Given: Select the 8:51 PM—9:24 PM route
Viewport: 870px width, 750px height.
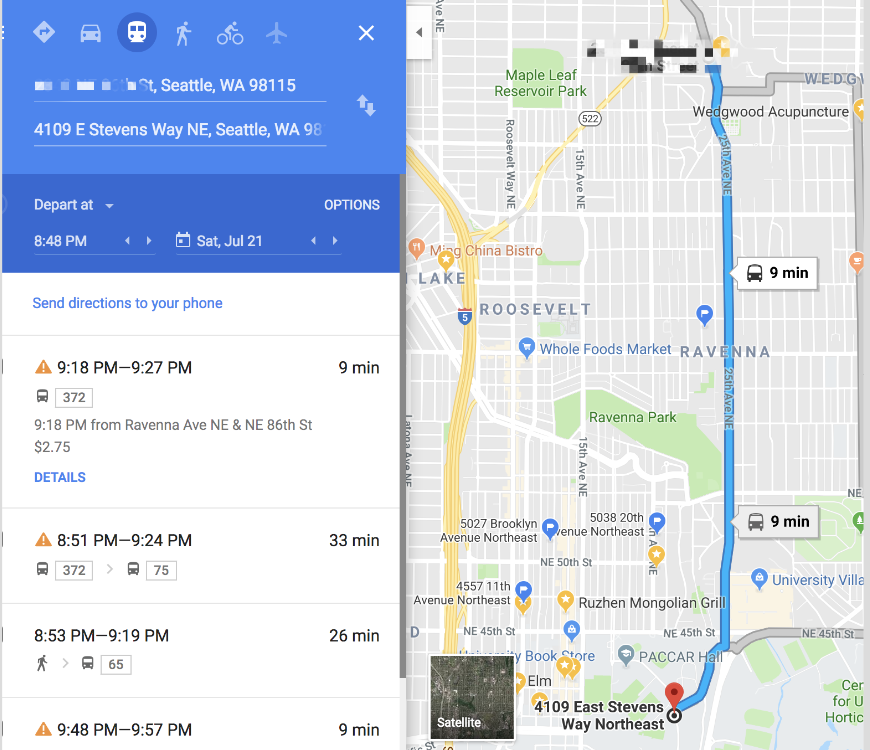Looking at the screenshot, I should [200, 554].
